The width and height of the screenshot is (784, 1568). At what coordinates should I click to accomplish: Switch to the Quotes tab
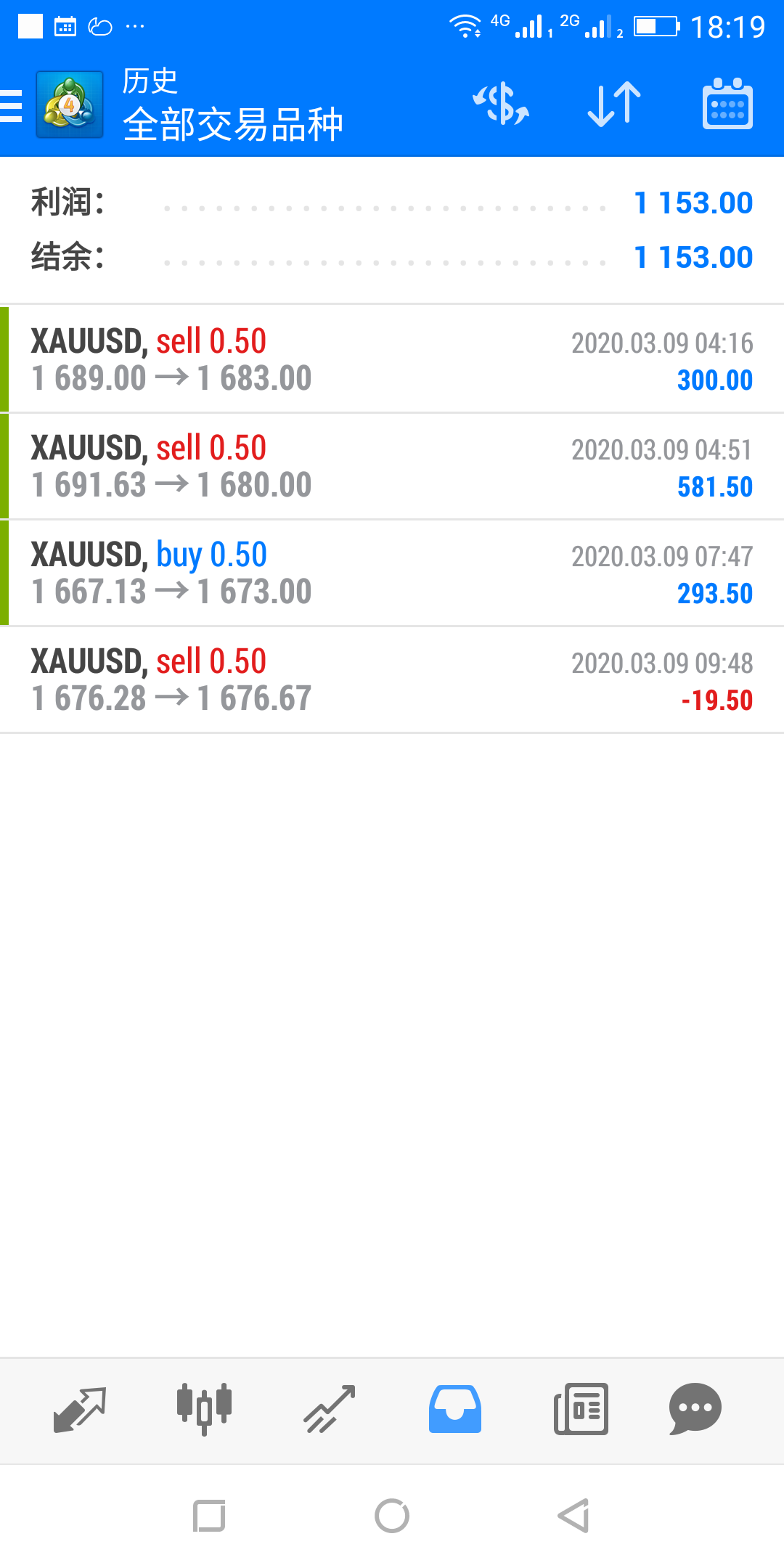pyautogui.click(x=80, y=1410)
